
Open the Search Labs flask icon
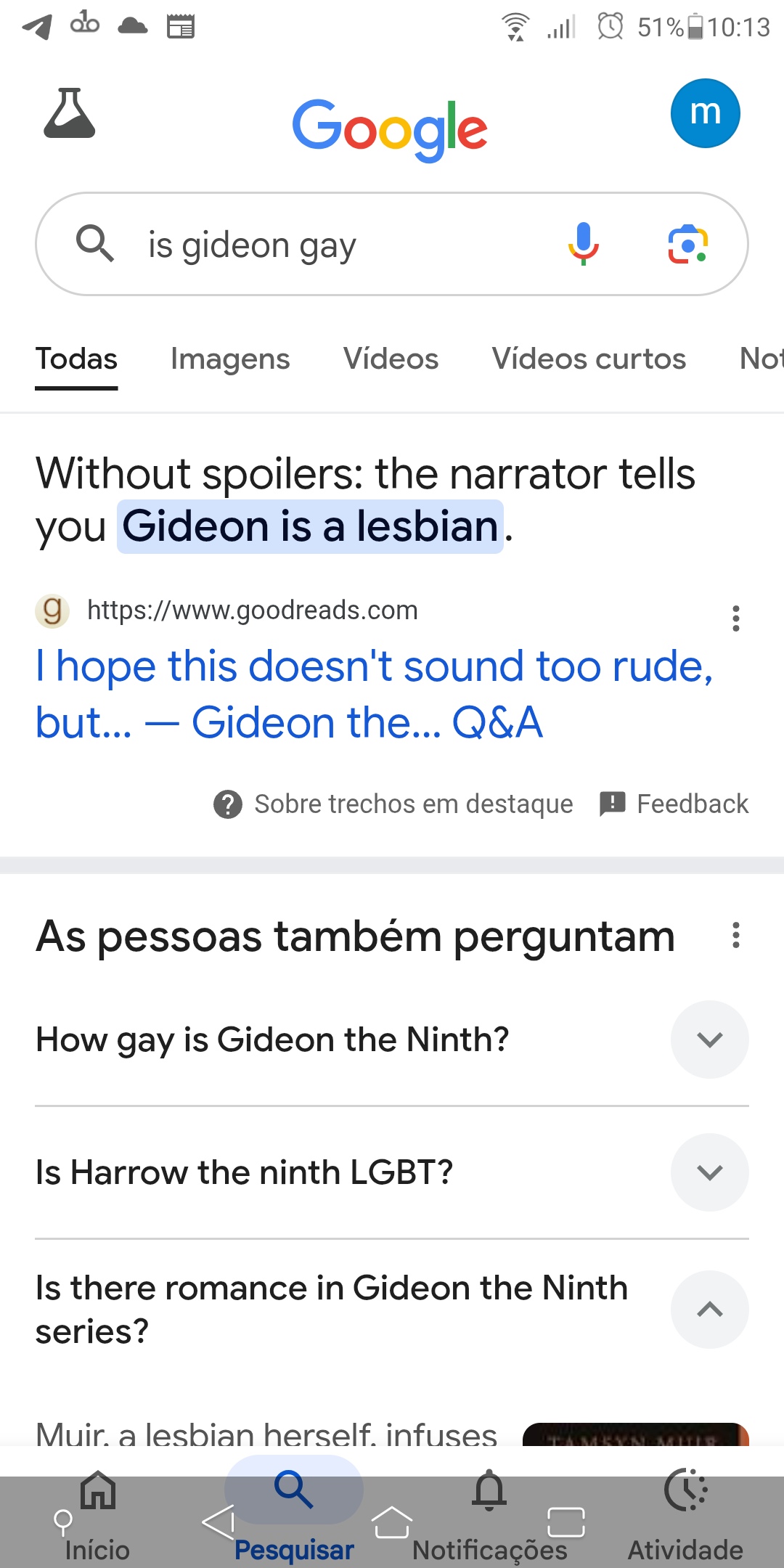(69, 113)
